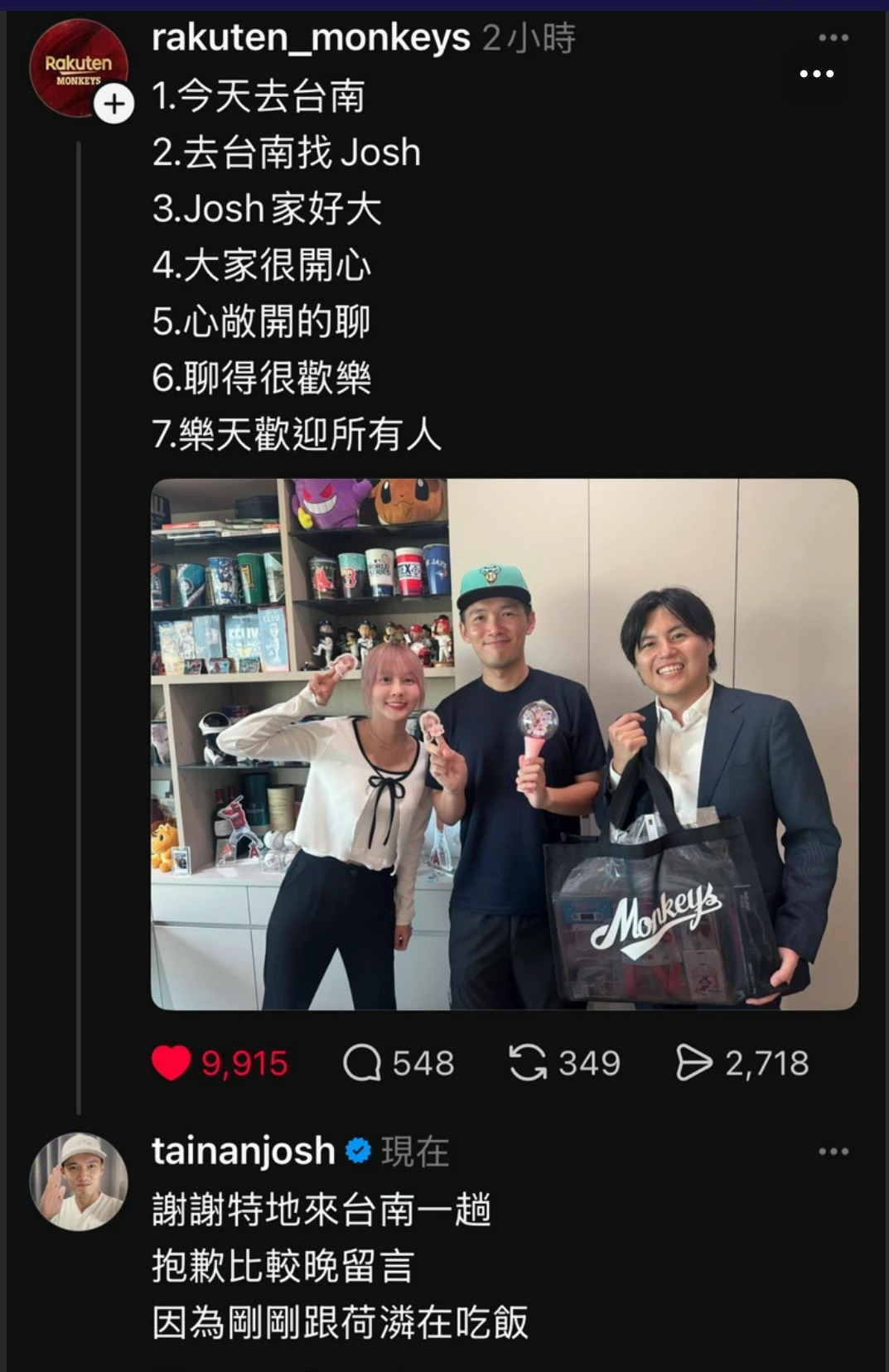Unlike the rakuten_monkeys post heart
This screenshot has width=889, height=1372.
[x=172, y=1063]
